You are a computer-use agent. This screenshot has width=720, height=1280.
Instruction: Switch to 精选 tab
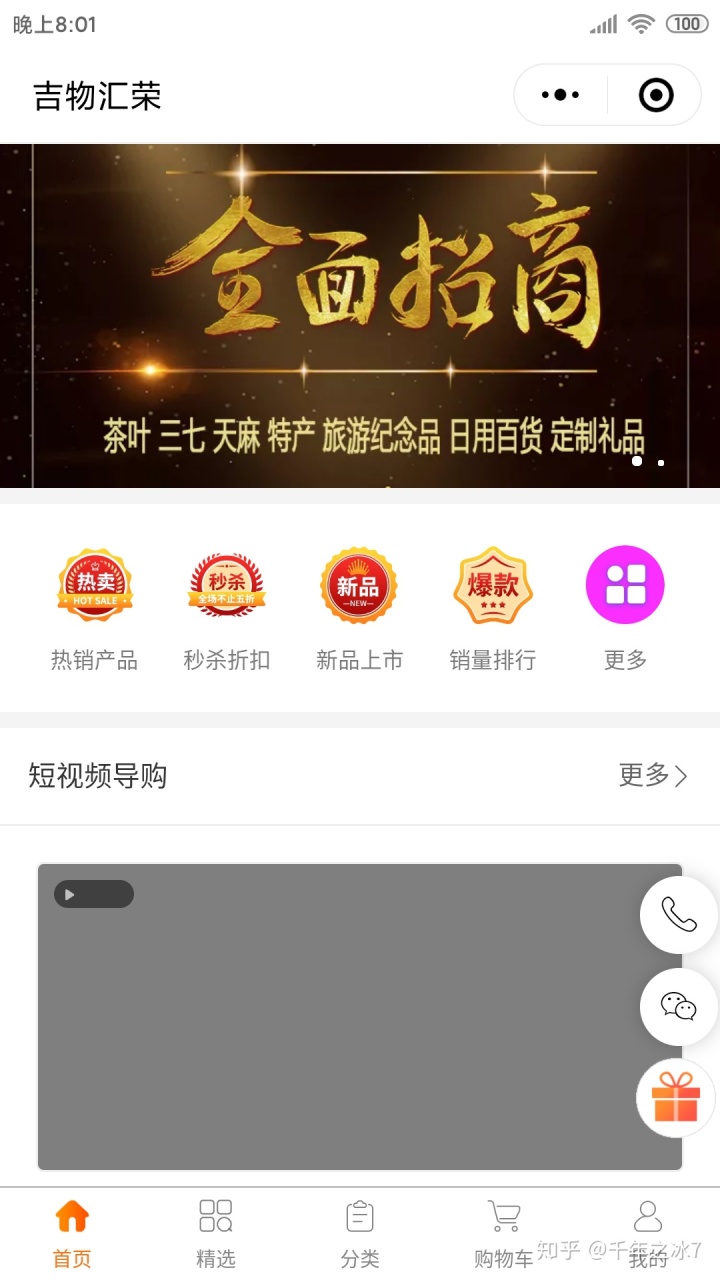tap(216, 1233)
